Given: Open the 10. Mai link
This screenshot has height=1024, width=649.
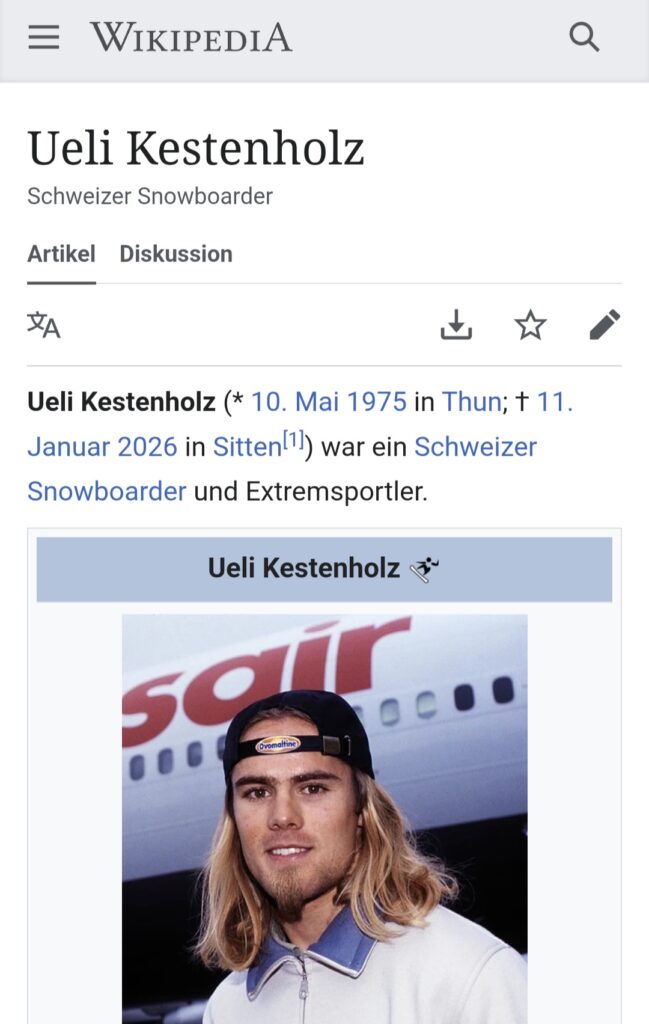Looking at the screenshot, I should point(298,402).
